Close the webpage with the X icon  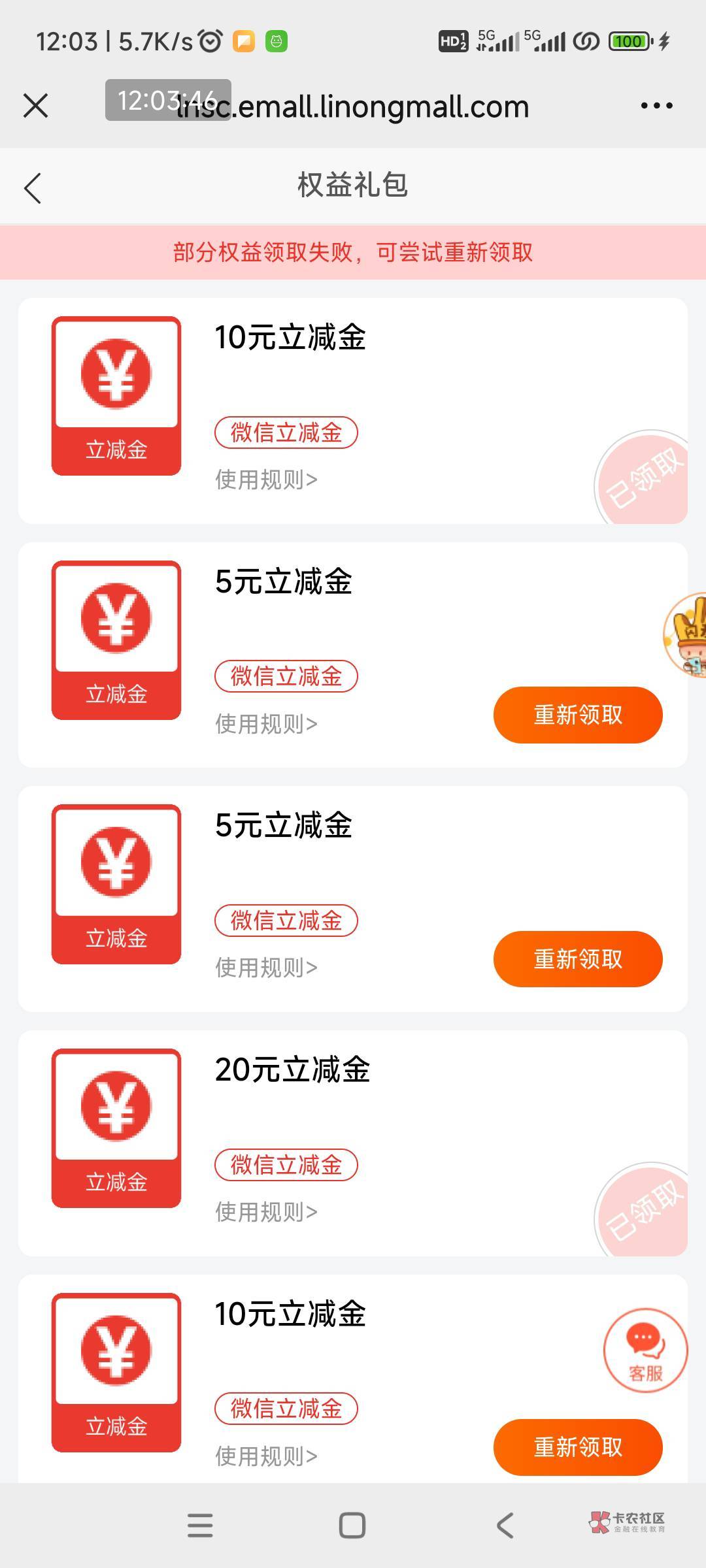coord(35,105)
